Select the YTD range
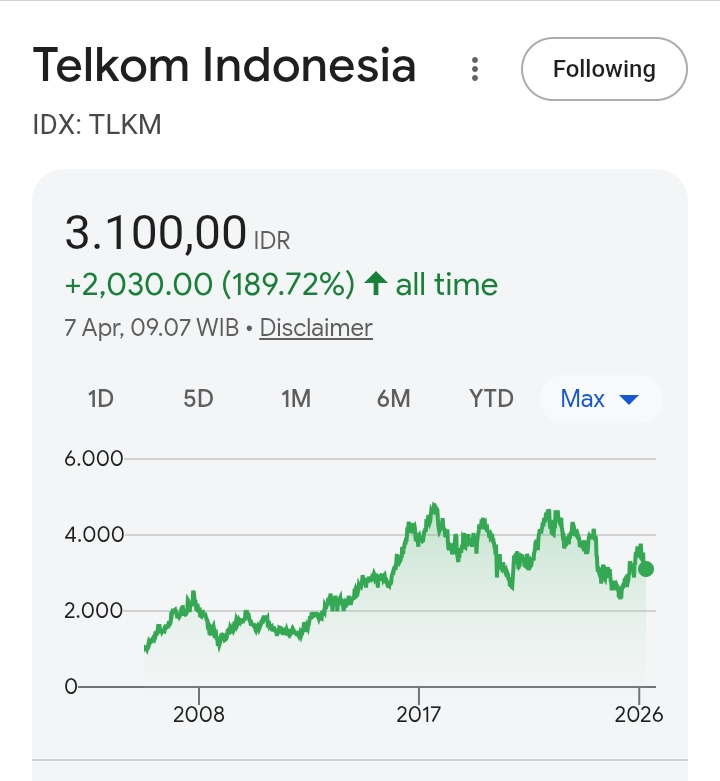Image resolution: width=720 pixels, height=781 pixels. pos(491,399)
